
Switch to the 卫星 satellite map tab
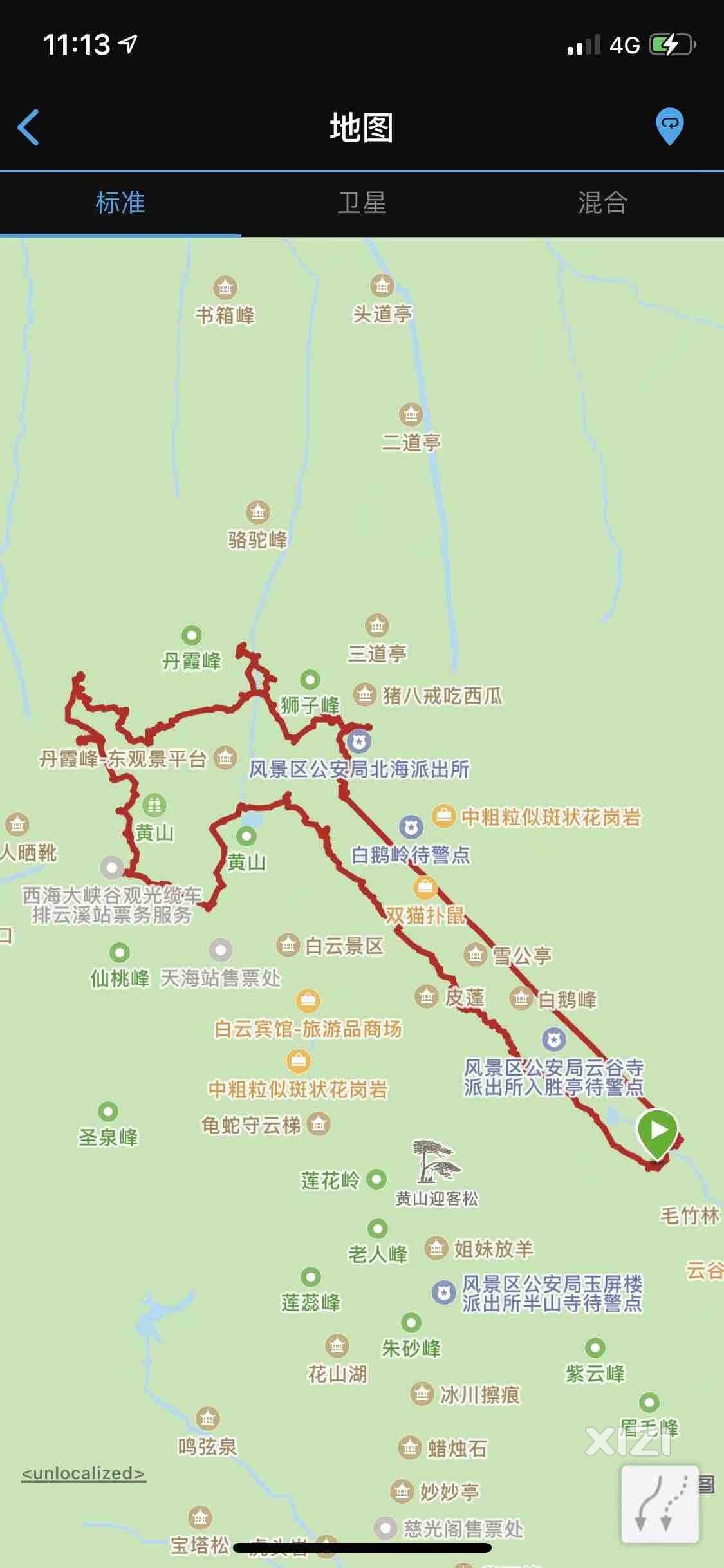click(362, 203)
